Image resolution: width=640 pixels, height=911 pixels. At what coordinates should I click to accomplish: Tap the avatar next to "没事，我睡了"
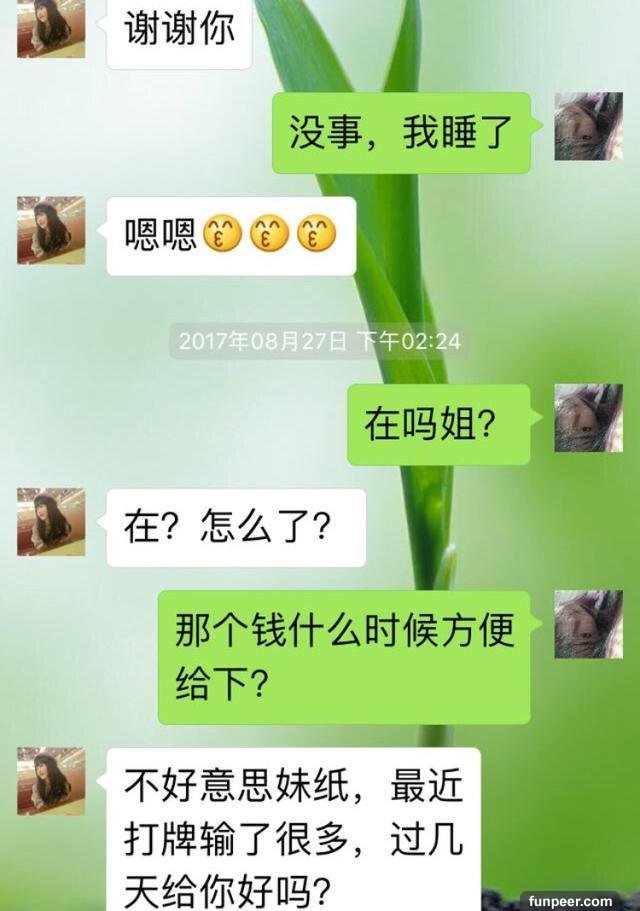click(588, 126)
